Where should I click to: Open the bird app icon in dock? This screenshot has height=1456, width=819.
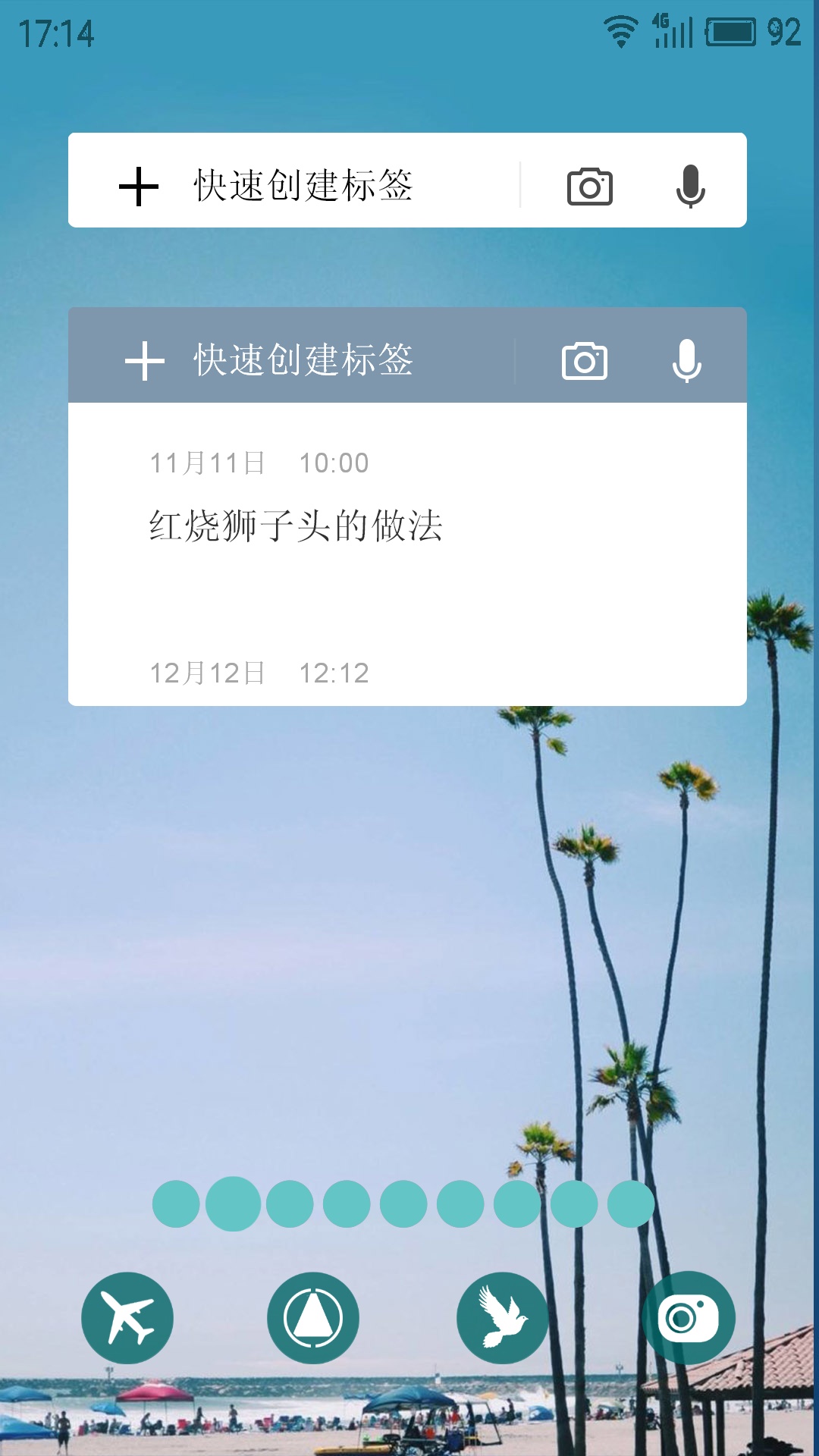pyautogui.click(x=503, y=1318)
